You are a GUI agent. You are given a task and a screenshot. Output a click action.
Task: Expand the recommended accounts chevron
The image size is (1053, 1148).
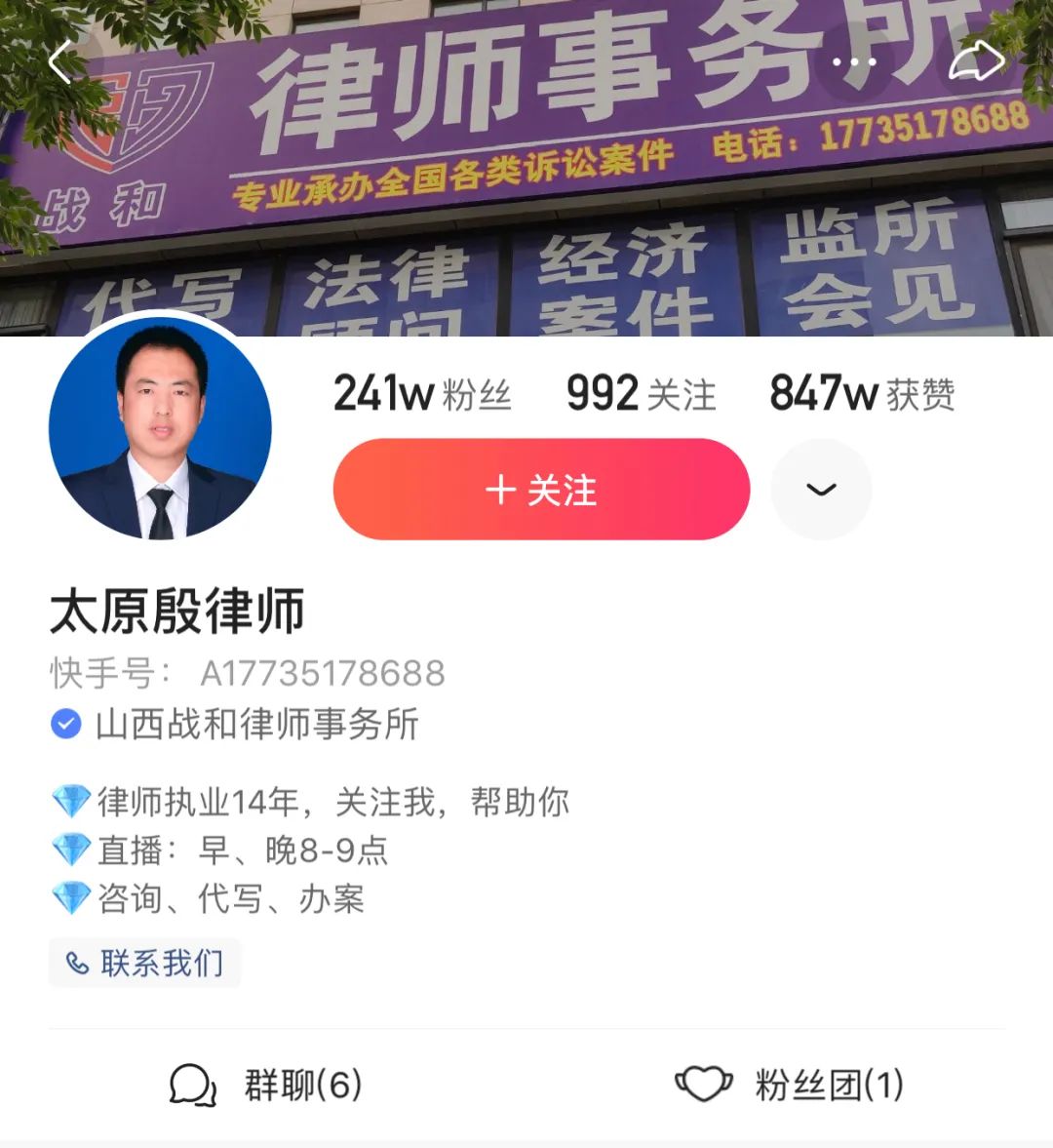[x=821, y=490]
